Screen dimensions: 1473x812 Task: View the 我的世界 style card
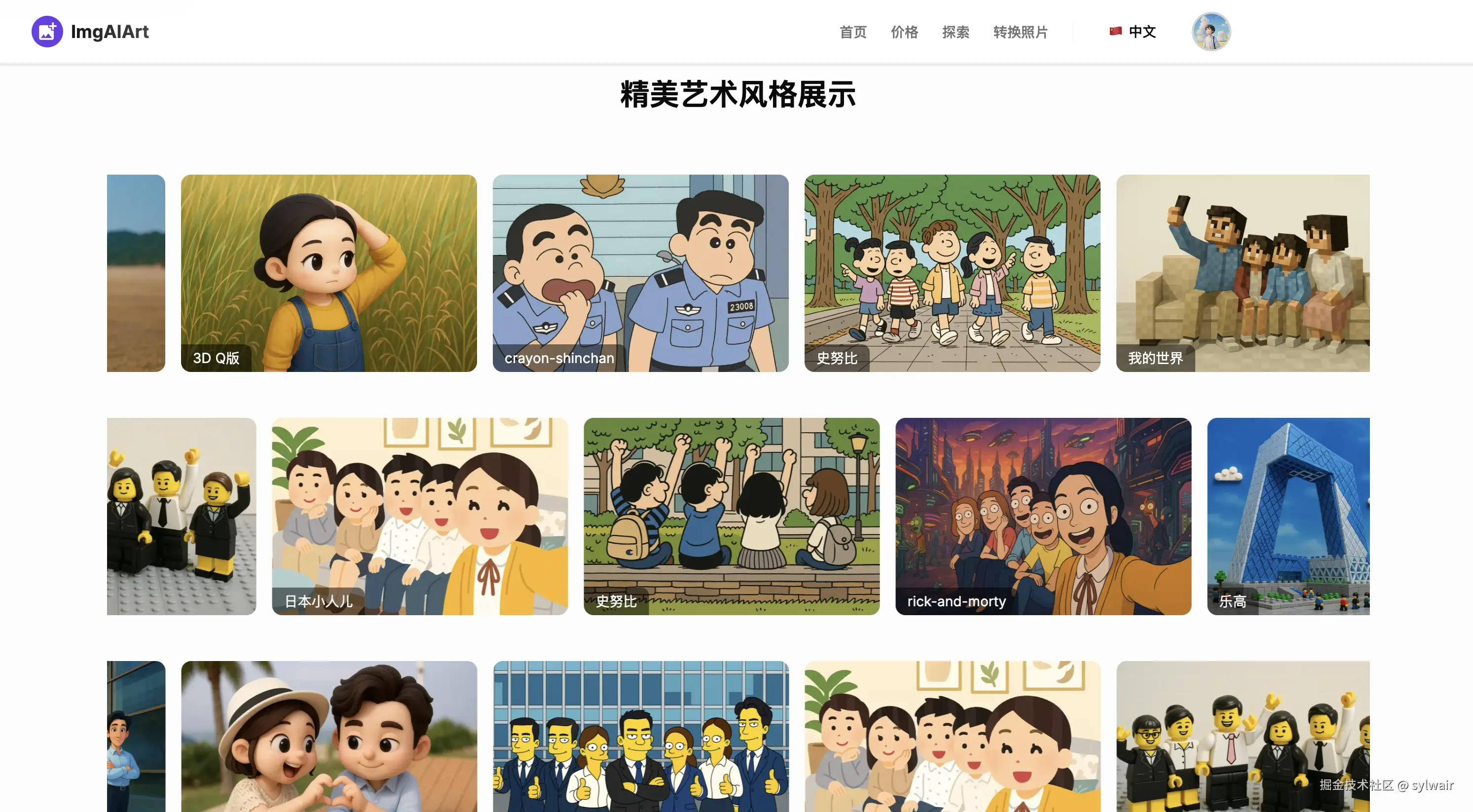[x=1243, y=273]
